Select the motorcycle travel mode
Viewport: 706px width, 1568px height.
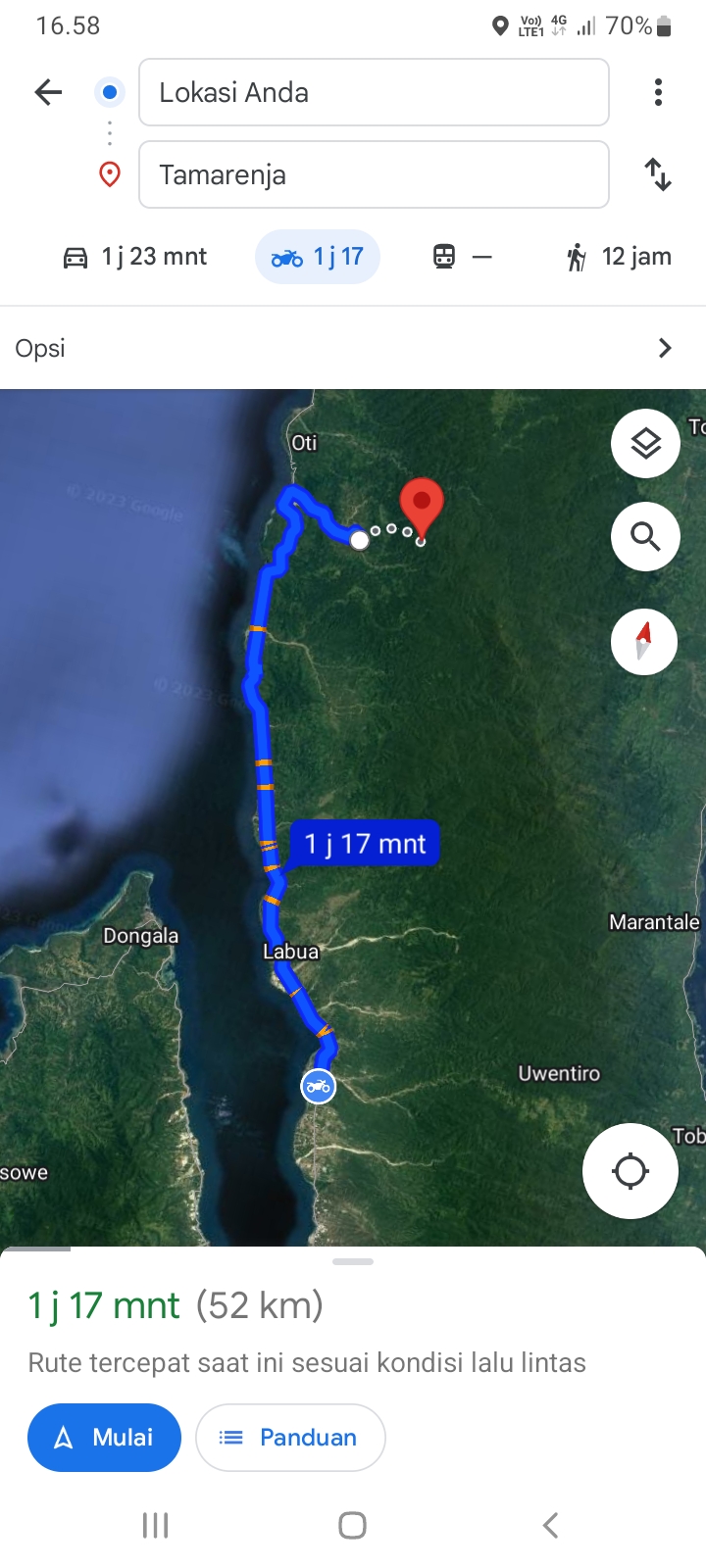318,257
